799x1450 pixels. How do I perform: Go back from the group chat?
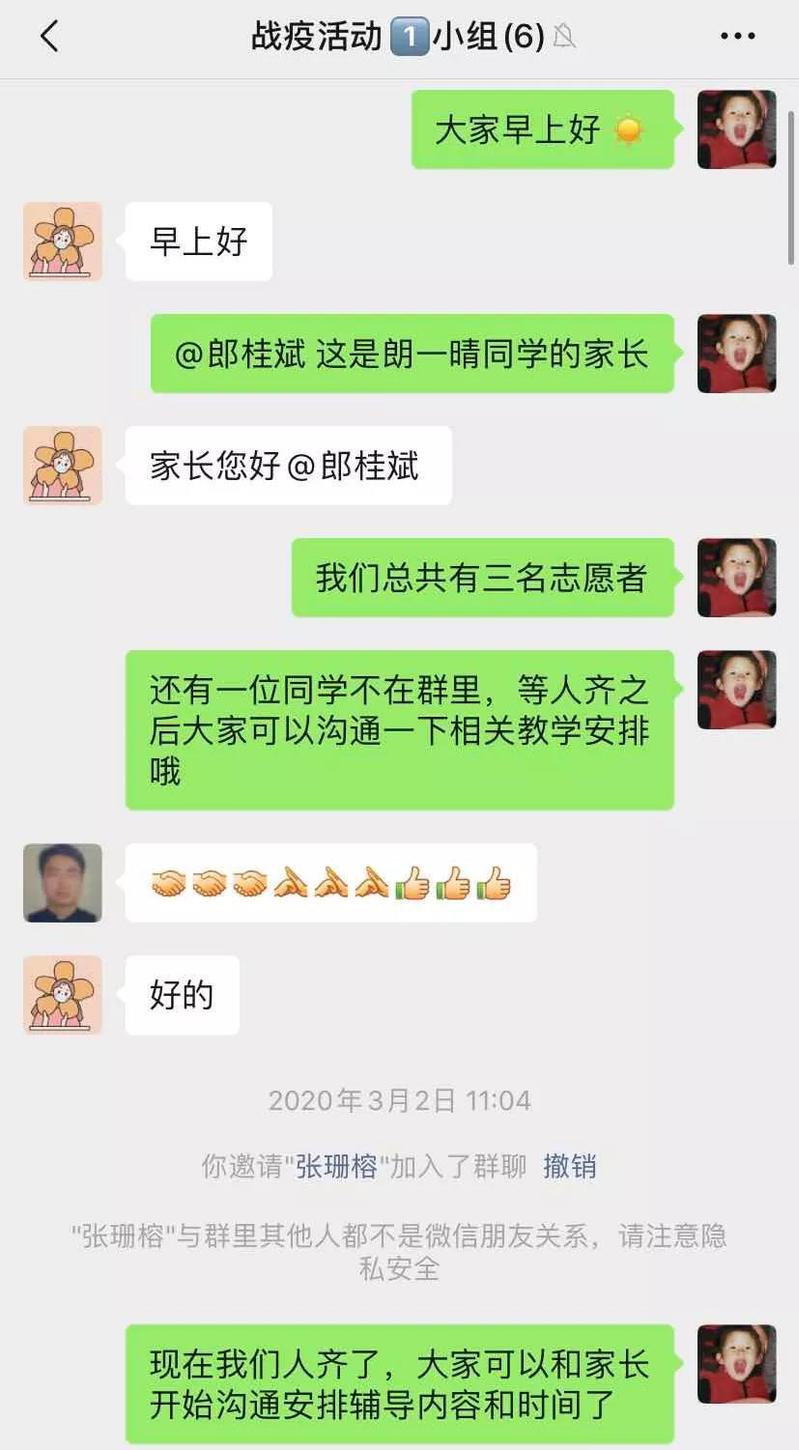click(49, 37)
